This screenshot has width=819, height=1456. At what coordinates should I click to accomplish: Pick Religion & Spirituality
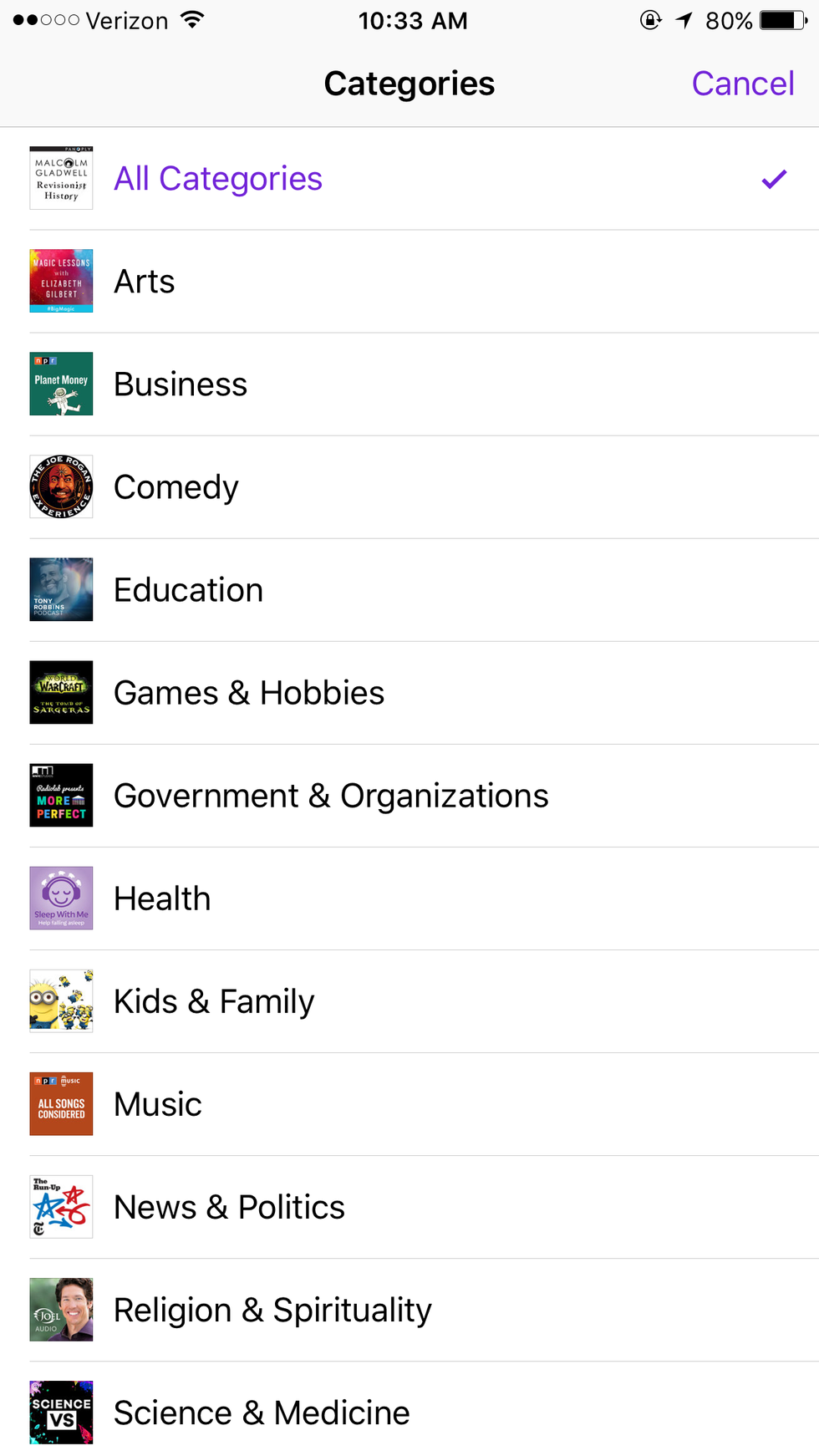pyautogui.click(x=272, y=1310)
